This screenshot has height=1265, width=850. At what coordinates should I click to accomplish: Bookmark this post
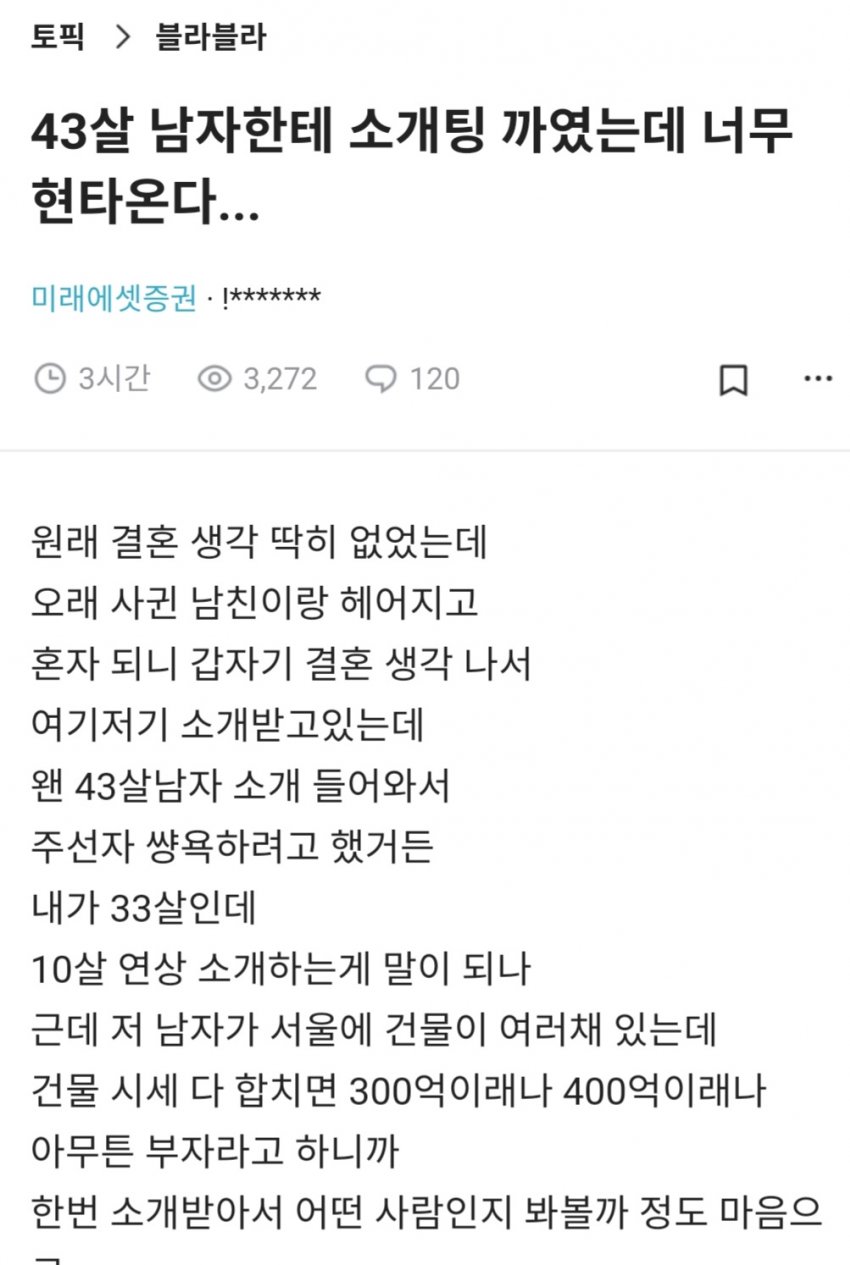734,380
